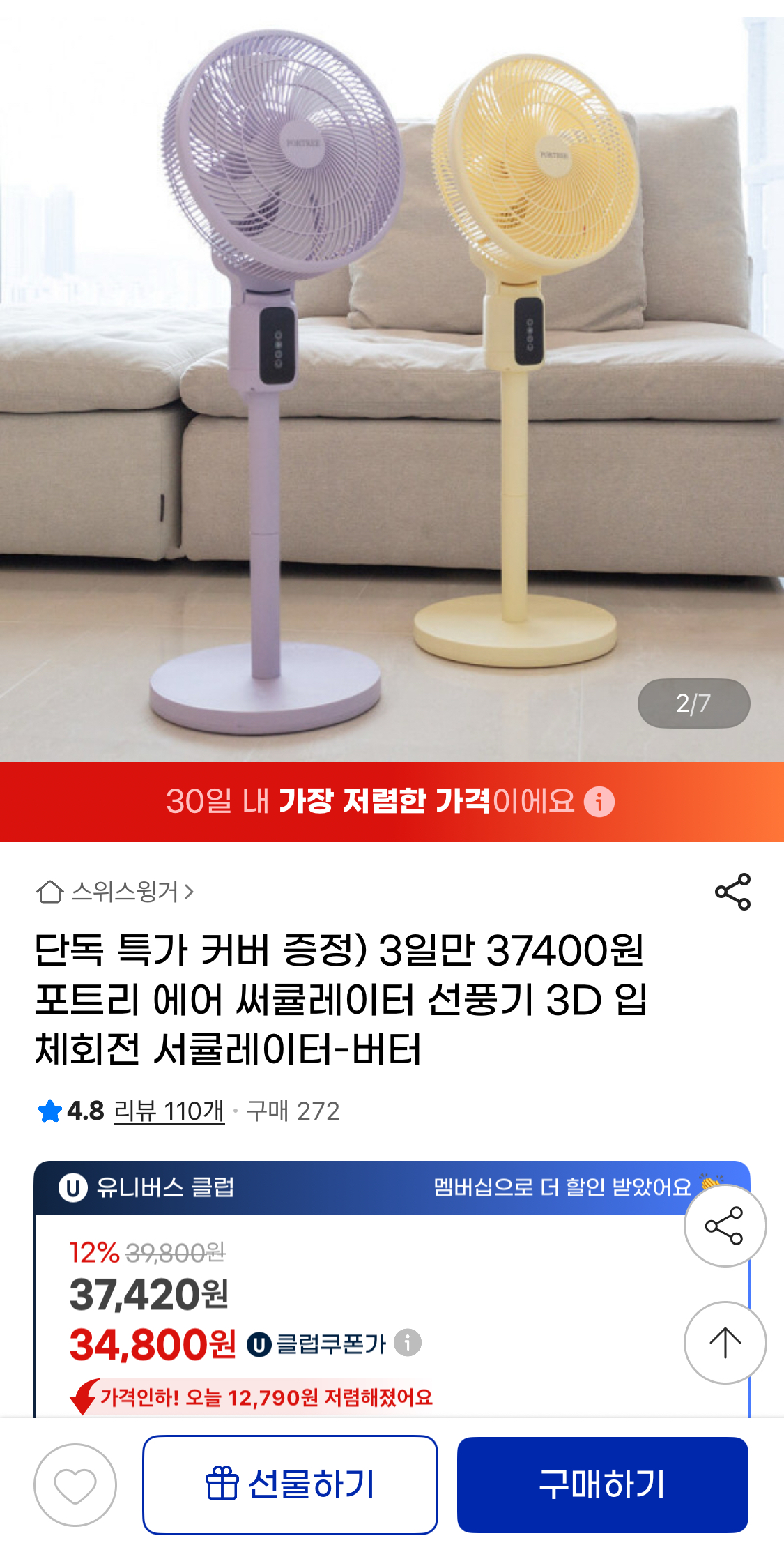Tap 구매하기 to buy now
The height and width of the screenshot is (1552, 784).
[602, 1484]
